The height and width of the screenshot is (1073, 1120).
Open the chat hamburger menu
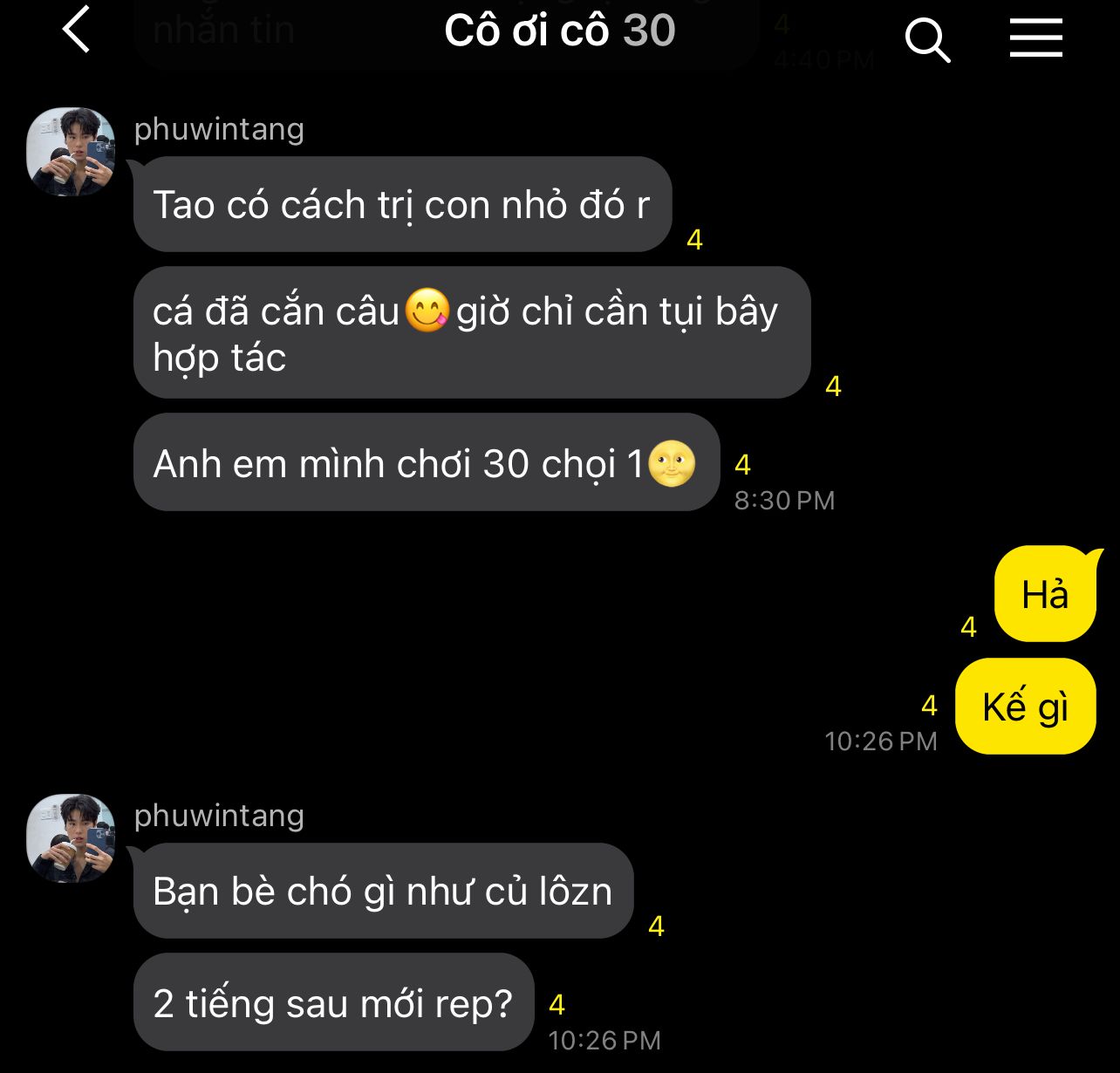1035,38
